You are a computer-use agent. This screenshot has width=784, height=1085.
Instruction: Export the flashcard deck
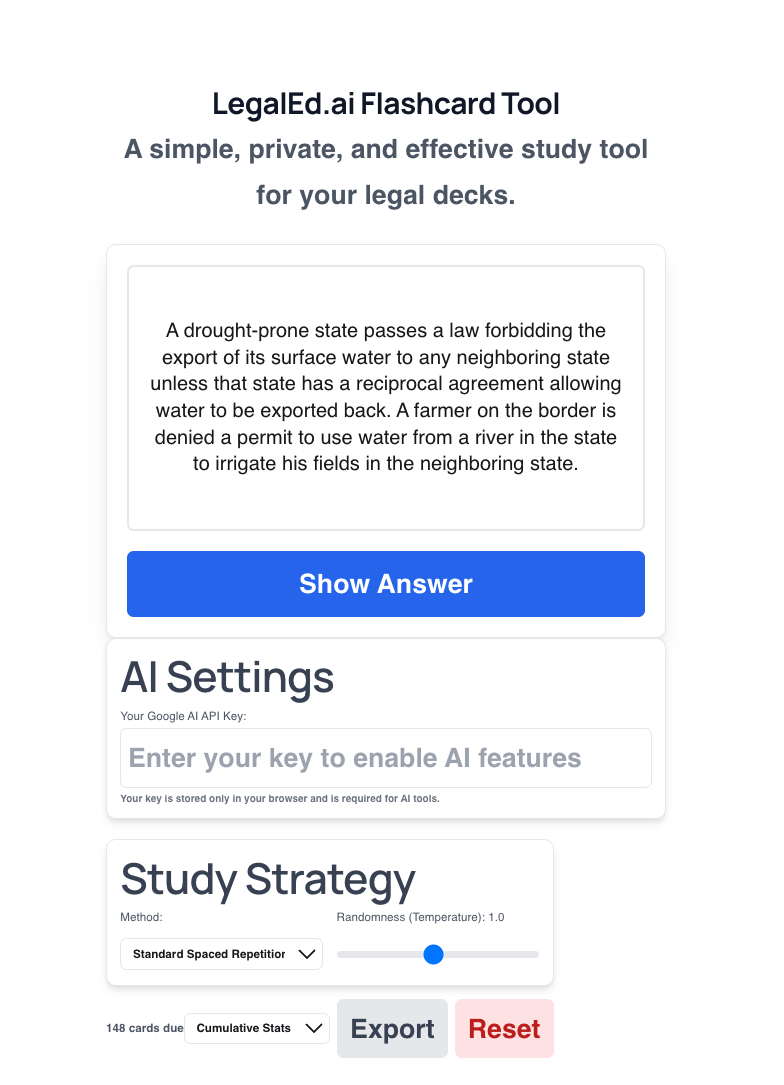tap(392, 1028)
